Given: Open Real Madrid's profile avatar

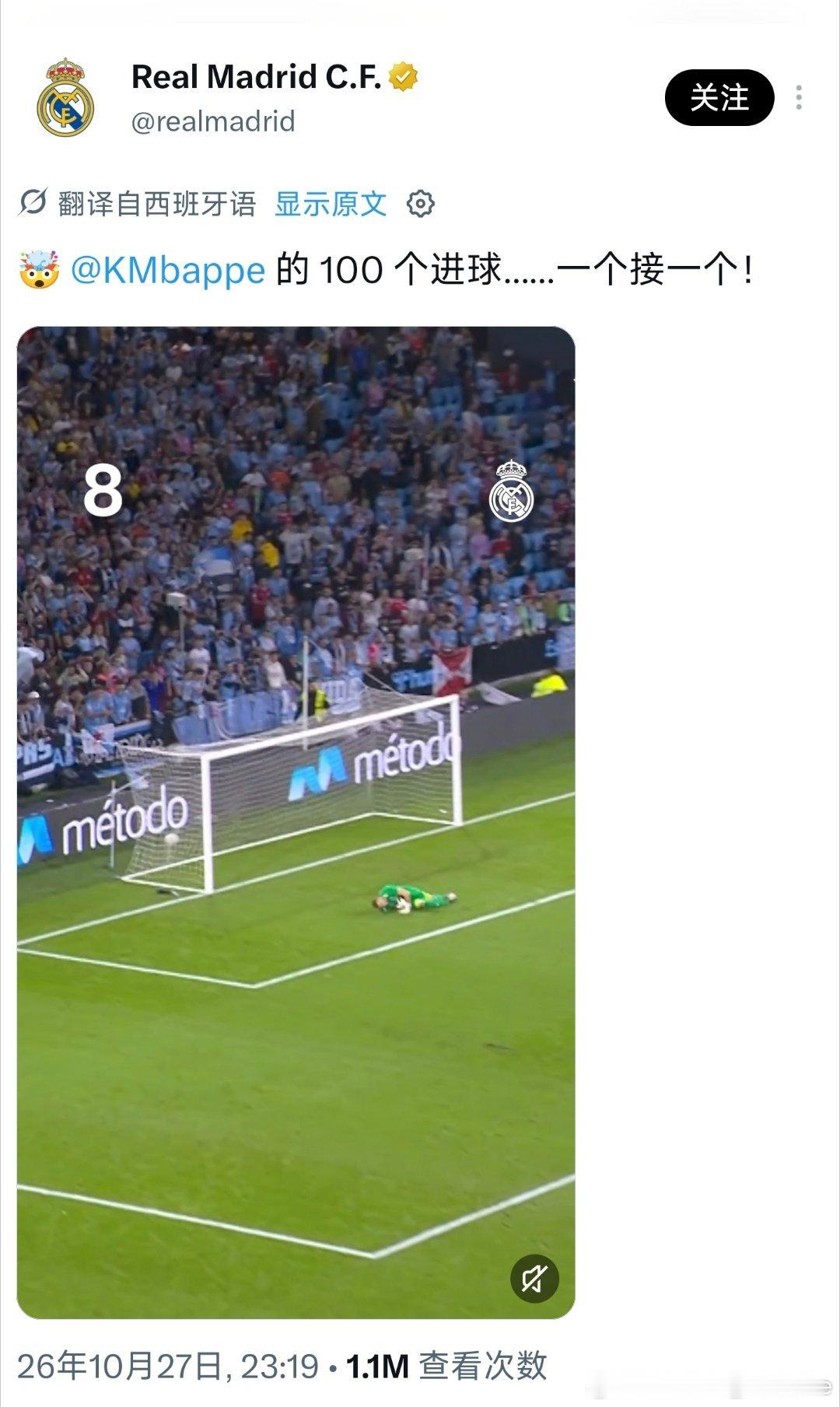Looking at the screenshot, I should [x=65, y=98].
